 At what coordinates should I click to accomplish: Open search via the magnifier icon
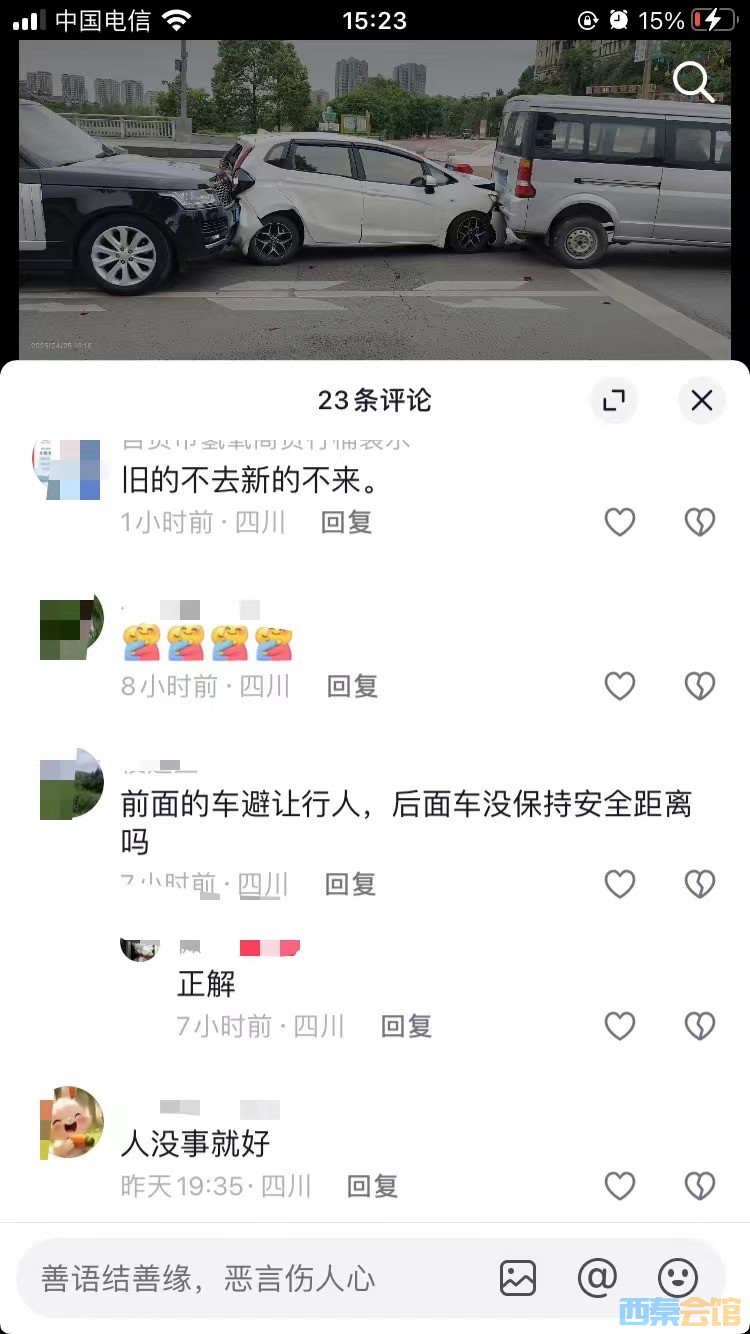[x=693, y=81]
